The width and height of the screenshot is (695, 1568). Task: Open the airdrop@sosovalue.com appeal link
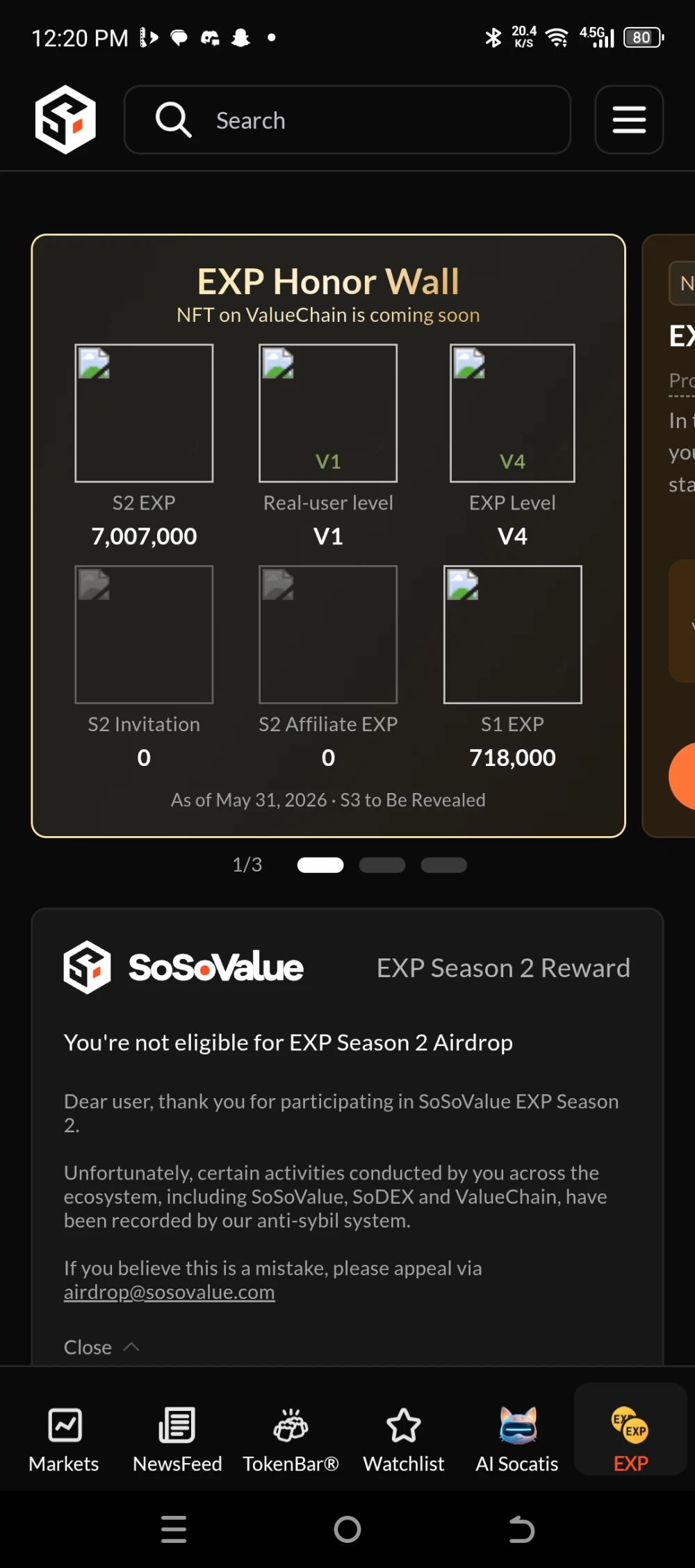tap(170, 1292)
